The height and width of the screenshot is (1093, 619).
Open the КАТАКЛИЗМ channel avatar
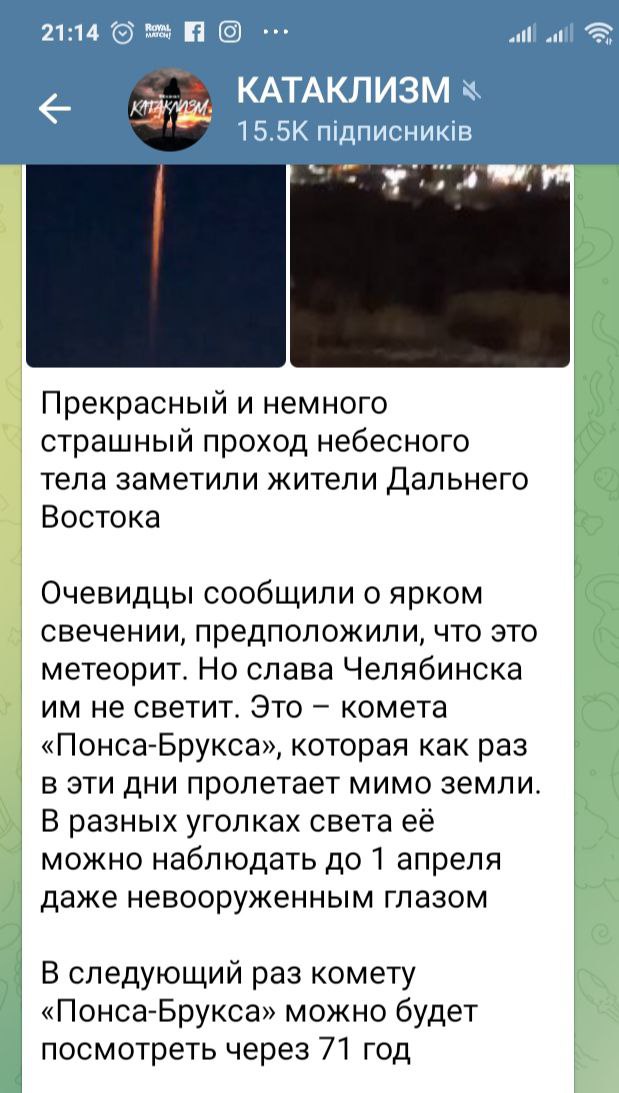172,110
